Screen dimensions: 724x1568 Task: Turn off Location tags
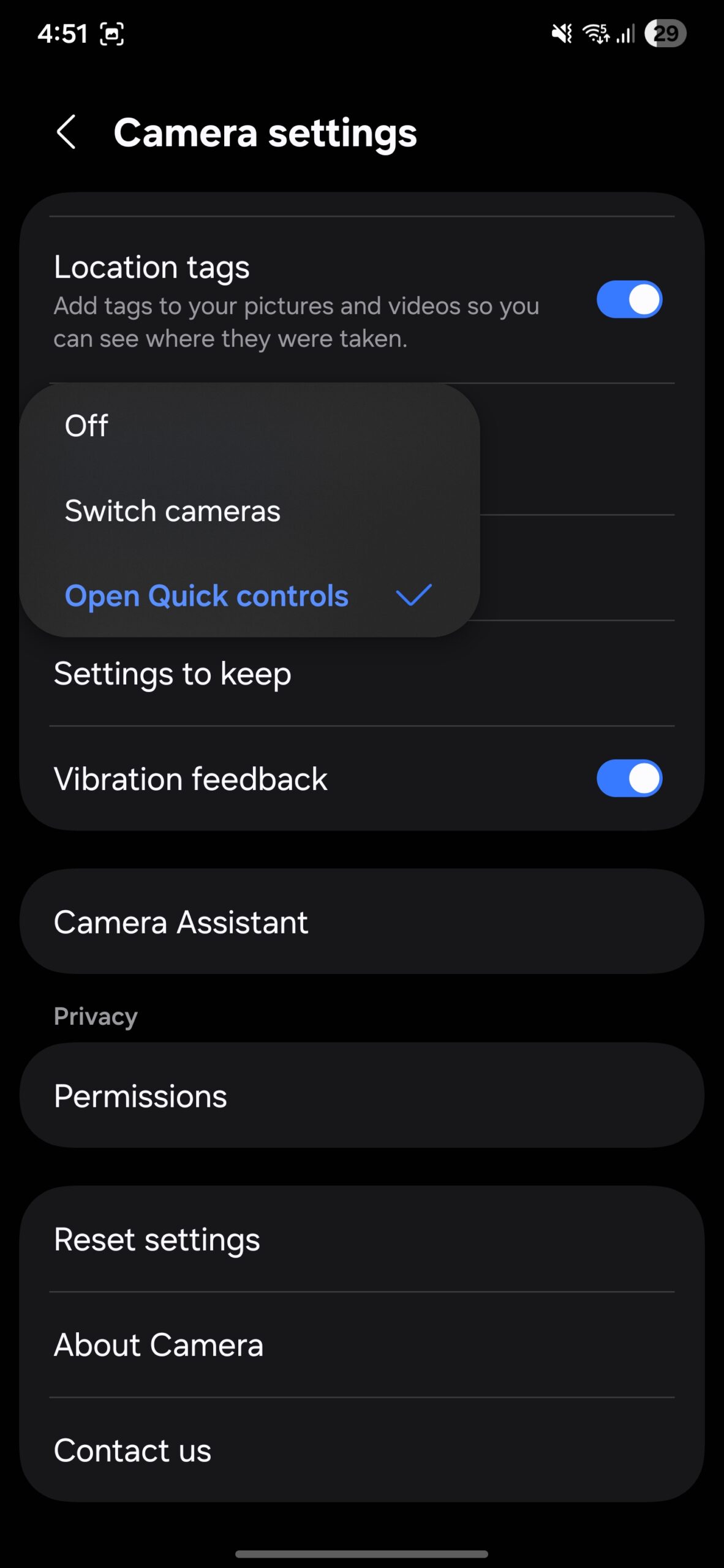pyautogui.click(x=629, y=300)
